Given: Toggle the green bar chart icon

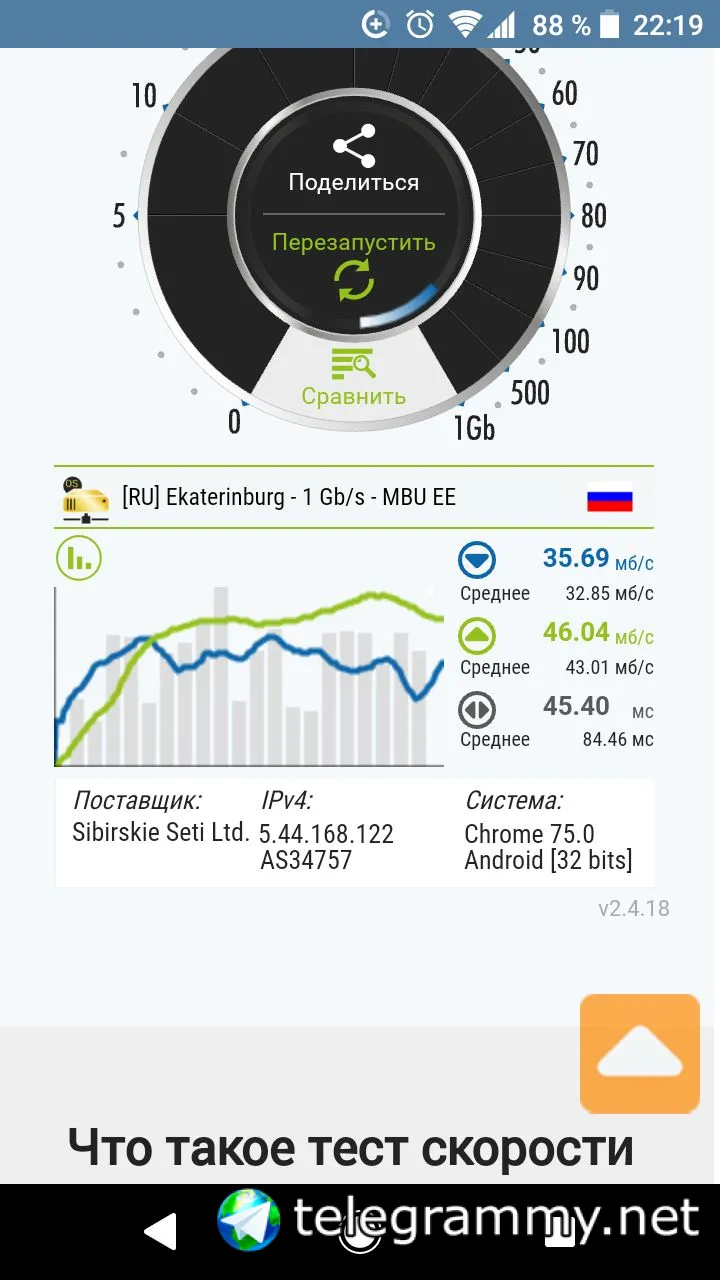Looking at the screenshot, I should pos(79,558).
